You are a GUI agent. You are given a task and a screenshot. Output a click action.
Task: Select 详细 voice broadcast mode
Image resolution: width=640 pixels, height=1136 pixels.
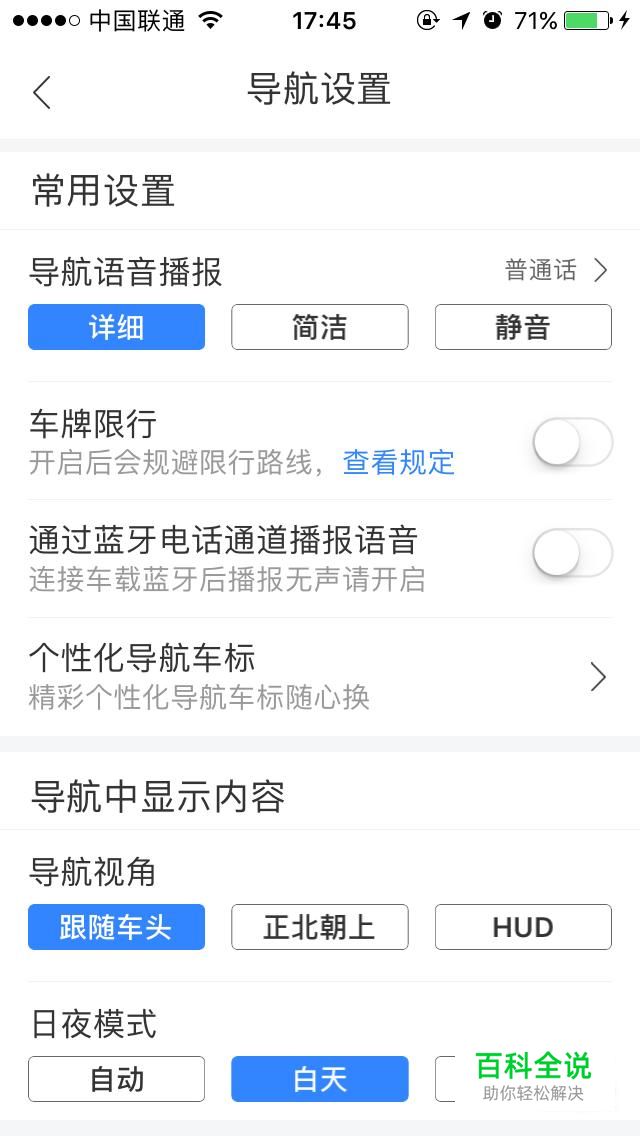(117, 327)
